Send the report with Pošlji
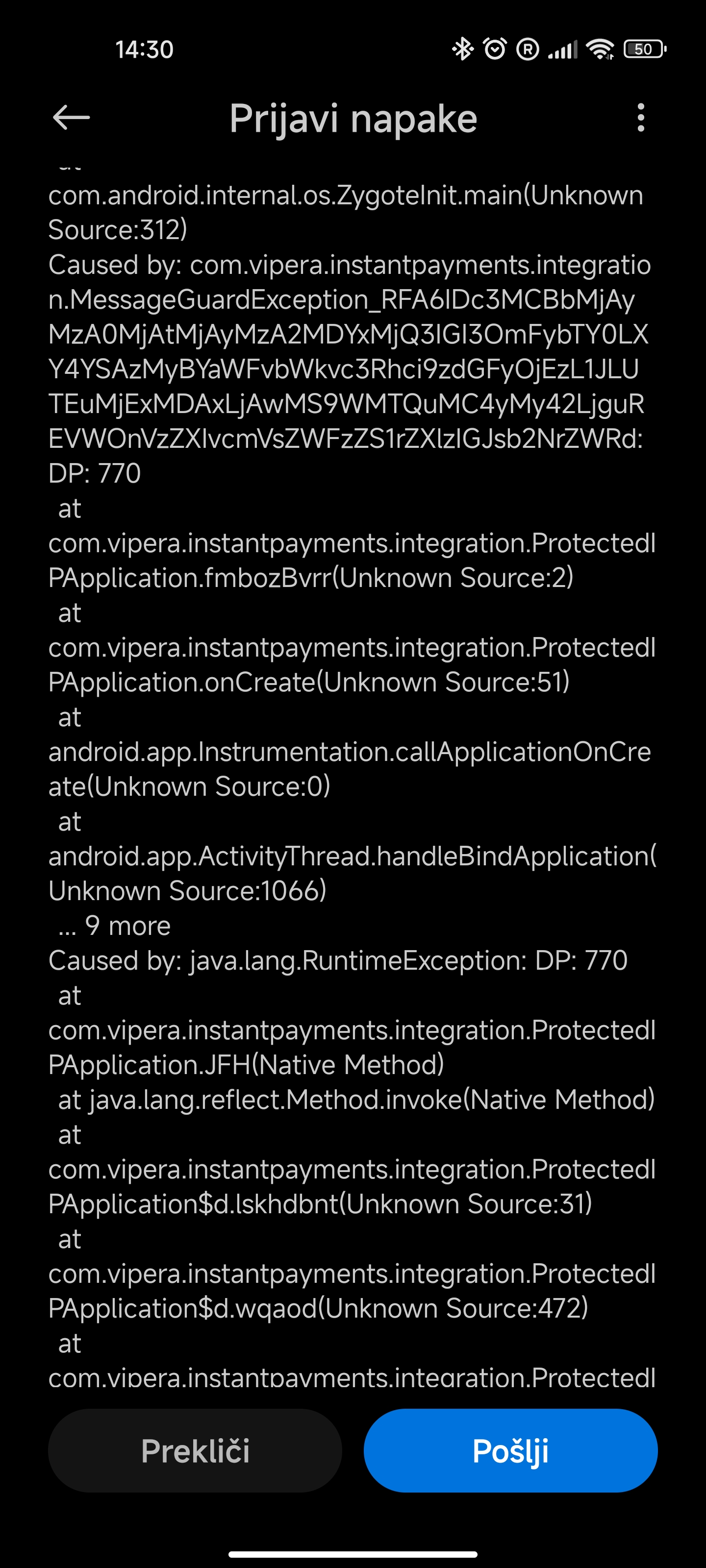Viewport: 706px width, 1568px height. point(510,1450)
